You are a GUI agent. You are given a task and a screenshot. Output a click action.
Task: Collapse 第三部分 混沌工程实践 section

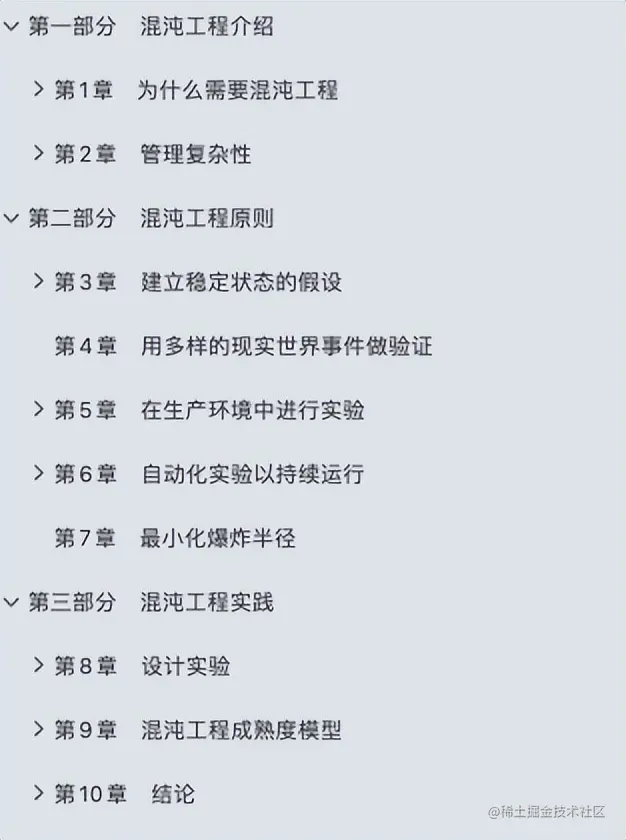click(11, 602)
